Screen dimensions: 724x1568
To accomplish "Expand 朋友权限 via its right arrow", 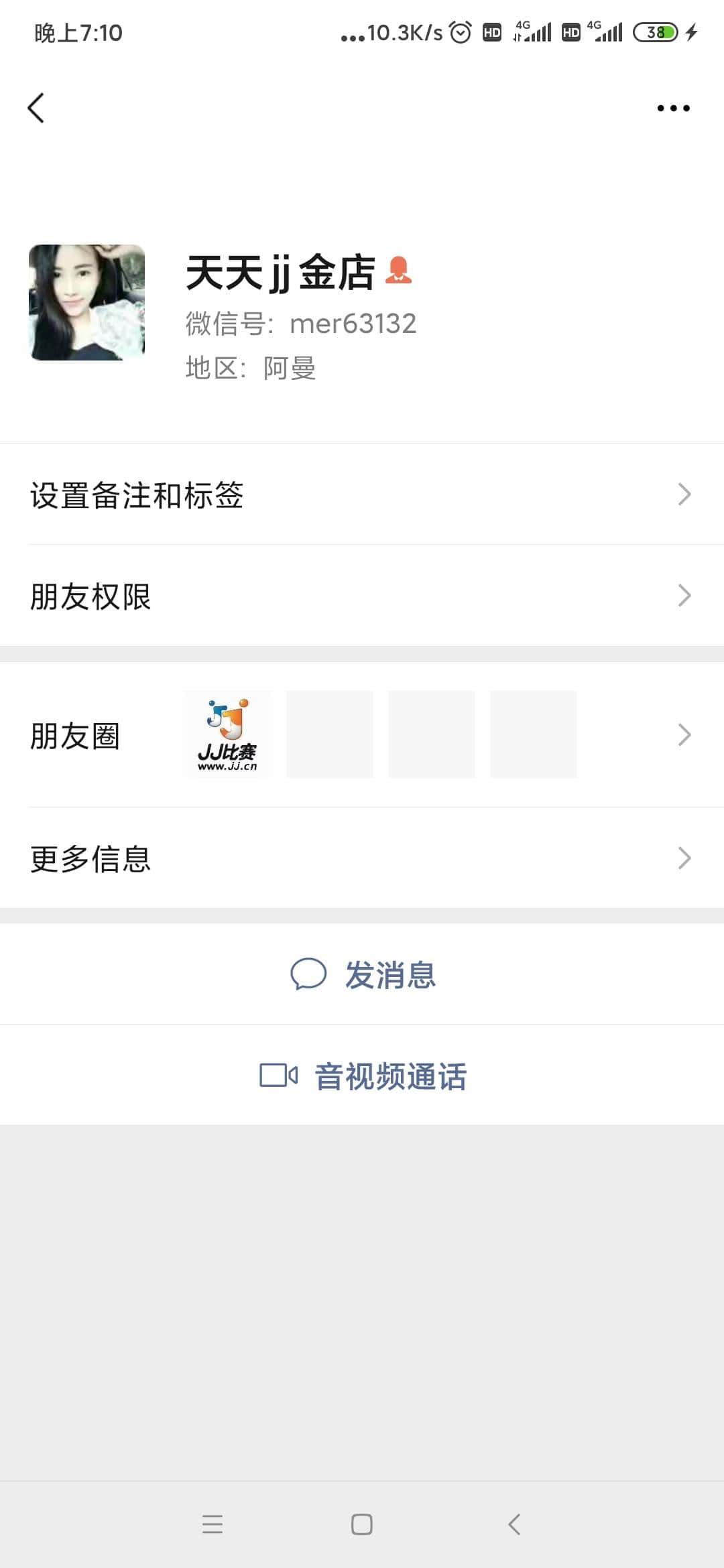I will tap(684, 595).
